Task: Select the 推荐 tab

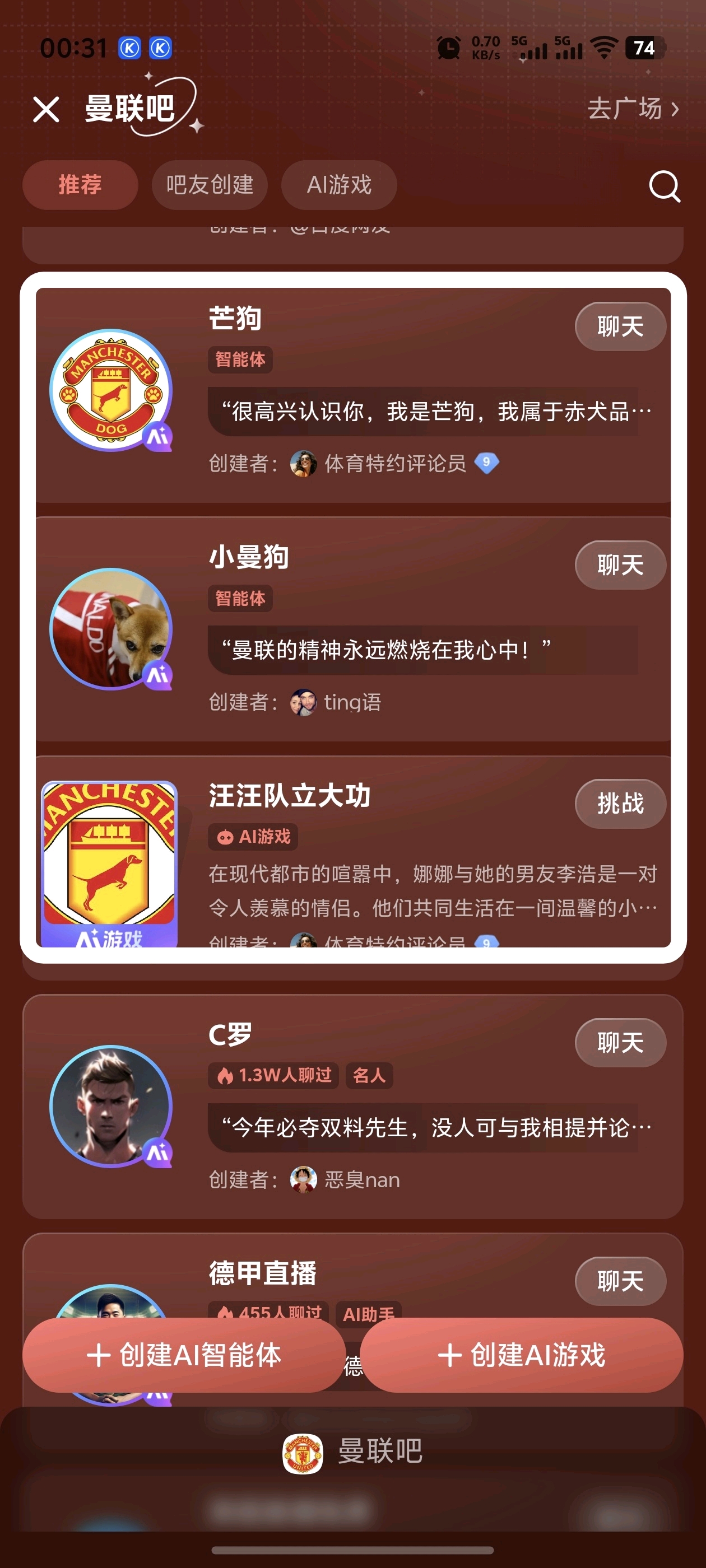Action: 80,185
